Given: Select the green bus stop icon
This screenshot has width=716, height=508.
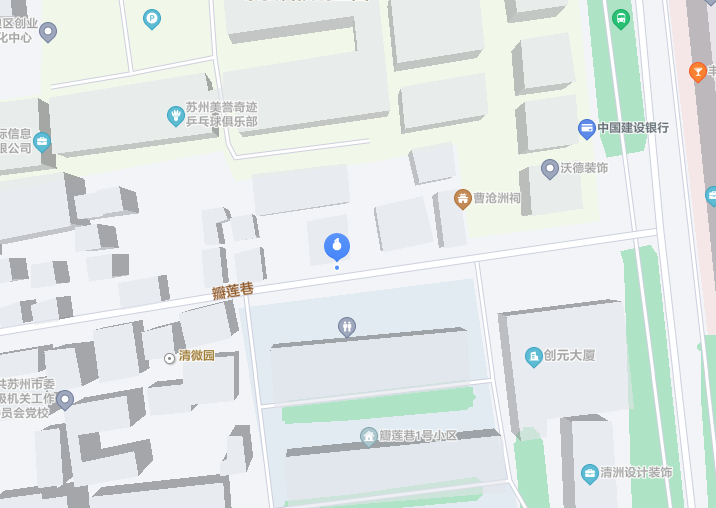Looking at the screenshot, I should pos(621,18).
